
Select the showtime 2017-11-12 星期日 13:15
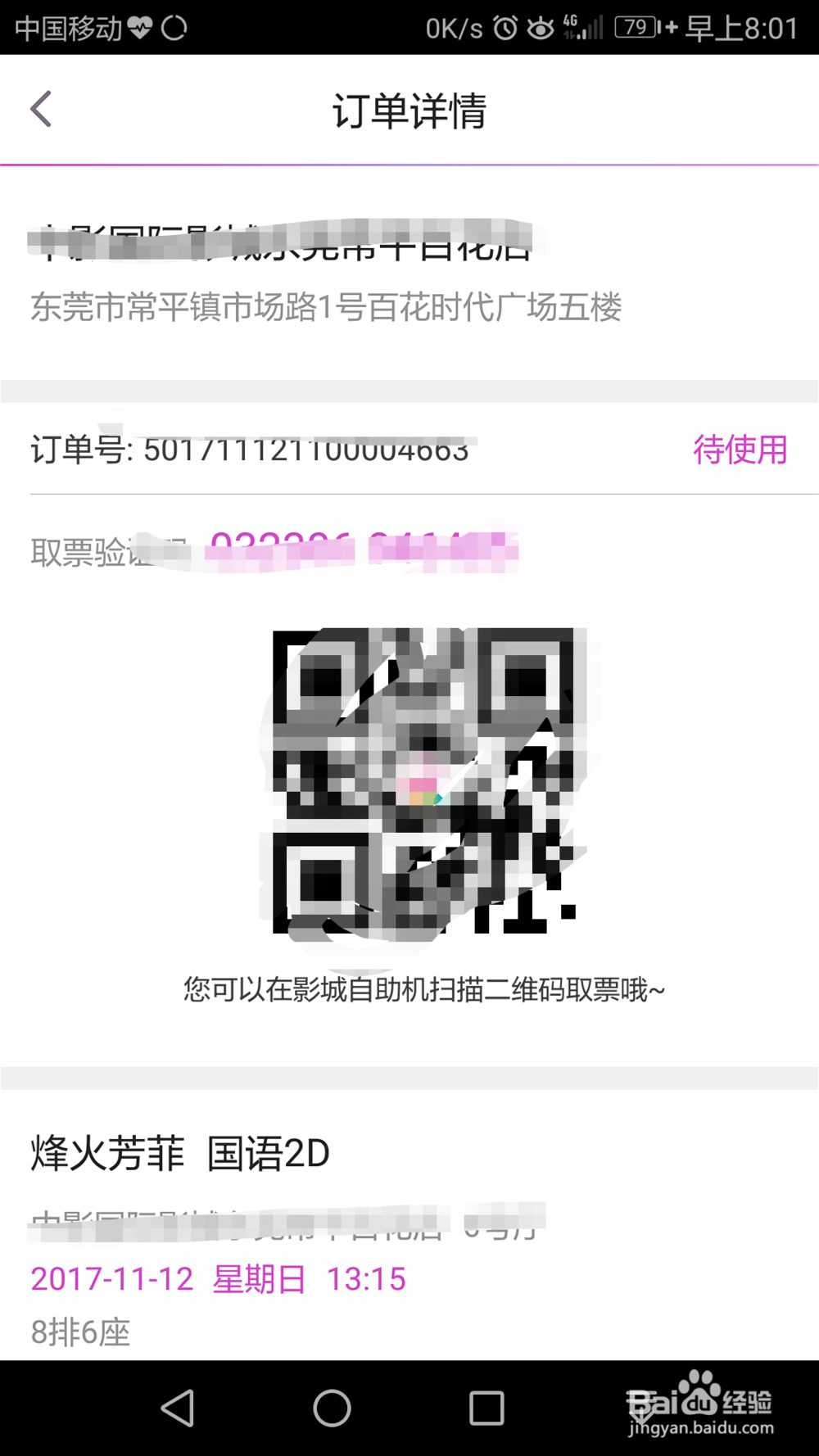tap(218, 1278)
